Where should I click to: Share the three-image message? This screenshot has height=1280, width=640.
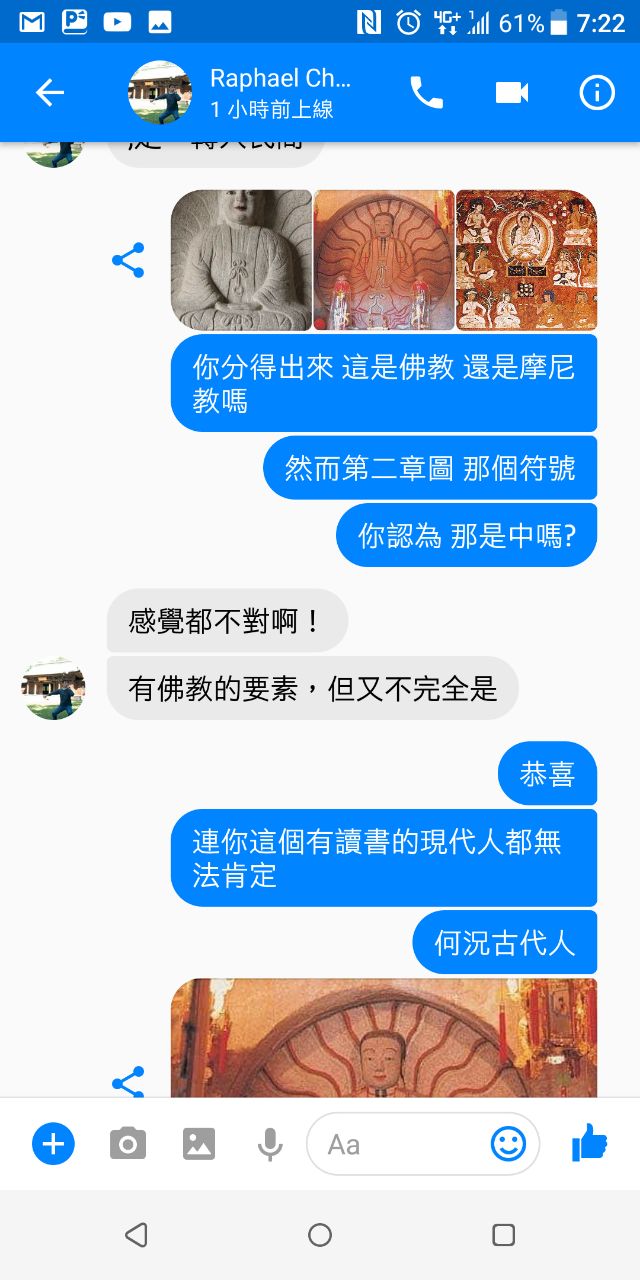tap(128, 260)
